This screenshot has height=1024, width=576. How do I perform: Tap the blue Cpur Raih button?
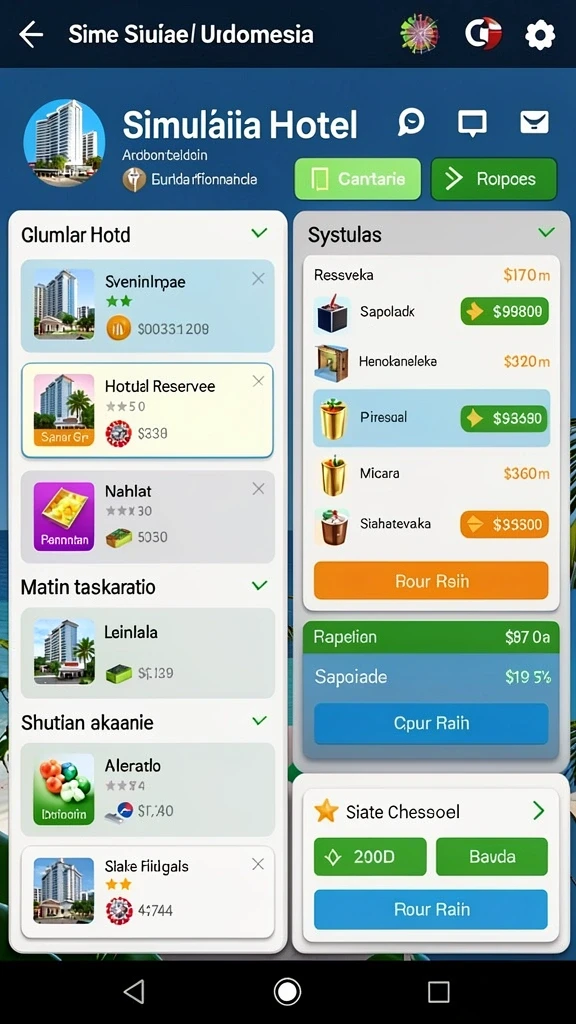point(431,724)
